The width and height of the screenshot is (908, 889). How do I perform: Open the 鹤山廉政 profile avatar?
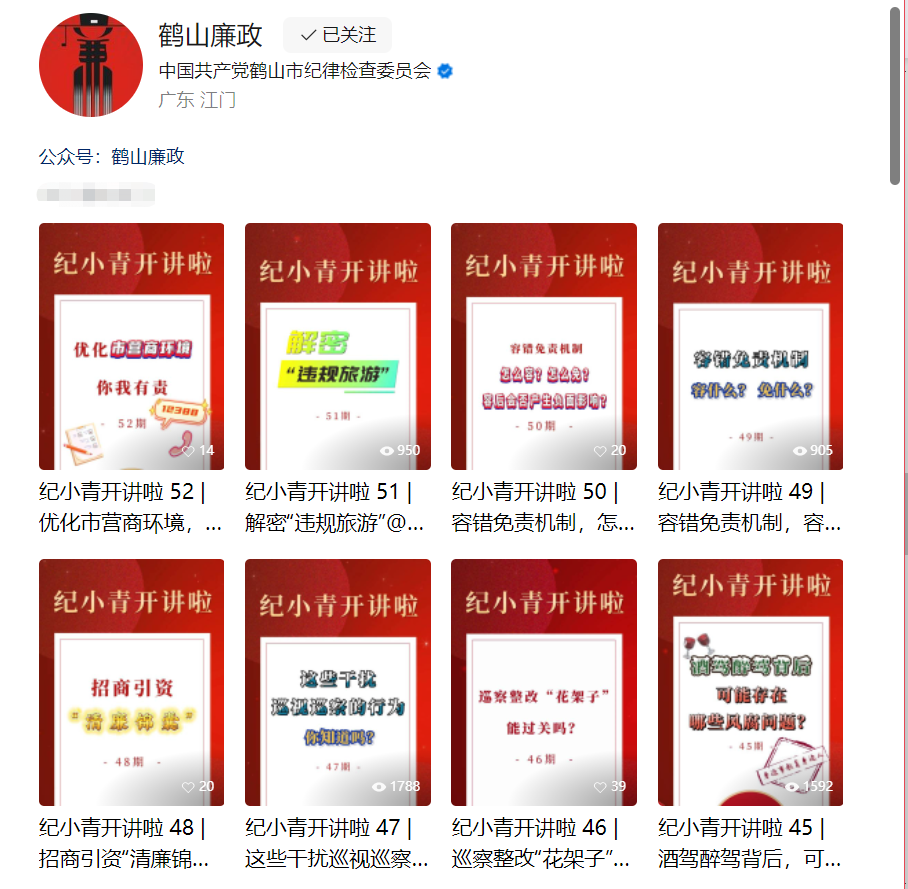[x=91, y=65]
